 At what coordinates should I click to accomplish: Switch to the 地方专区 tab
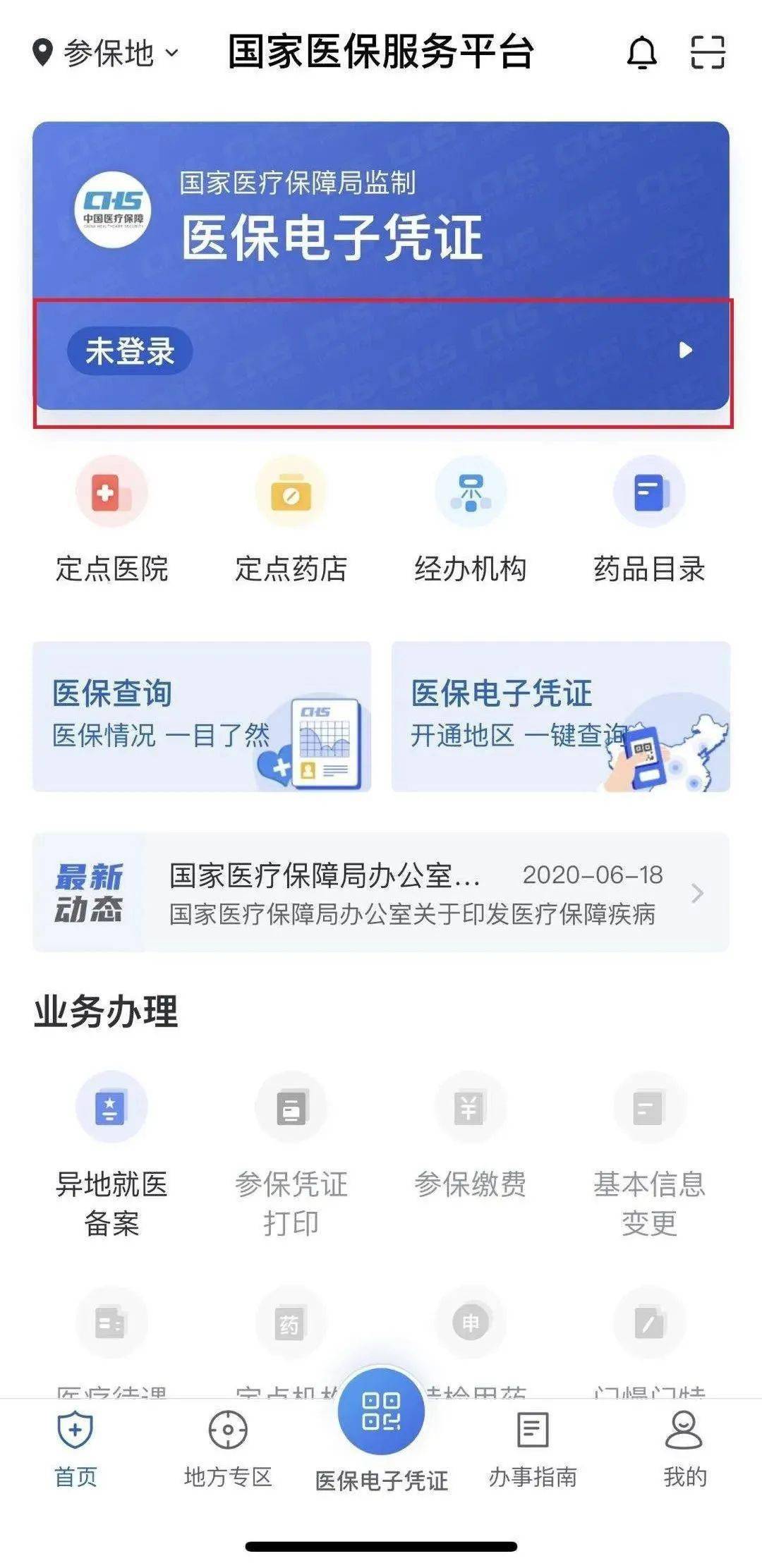pyautogui.click(x=228, y=1450)
